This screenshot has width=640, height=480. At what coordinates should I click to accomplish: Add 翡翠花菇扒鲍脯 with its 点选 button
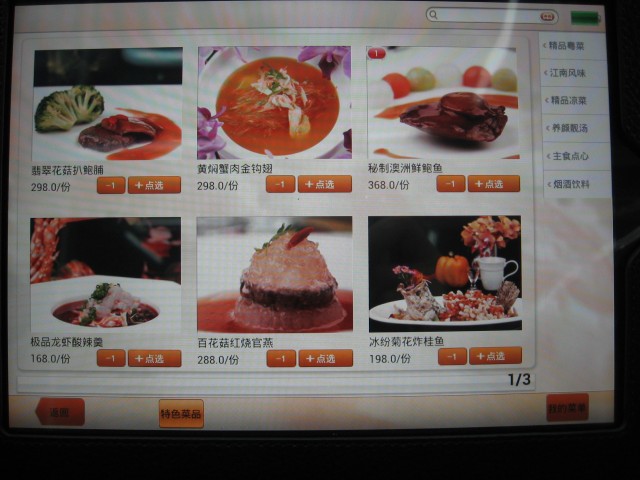pos(154,185)
